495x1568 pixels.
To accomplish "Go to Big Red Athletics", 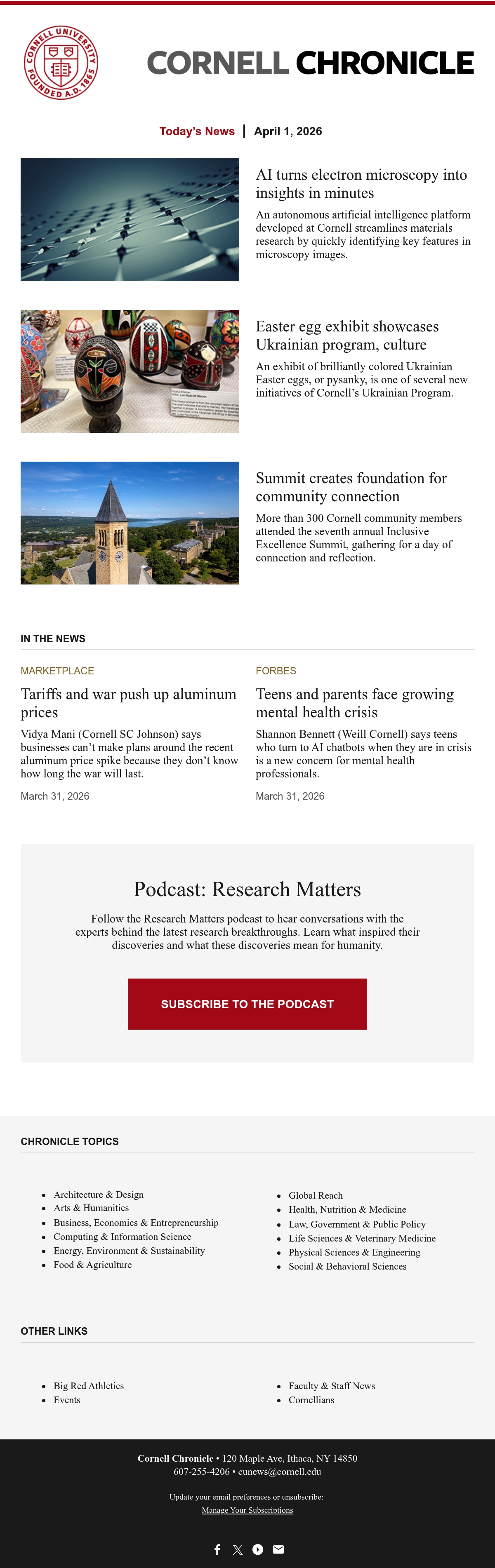I will (x=88, y=1385).
